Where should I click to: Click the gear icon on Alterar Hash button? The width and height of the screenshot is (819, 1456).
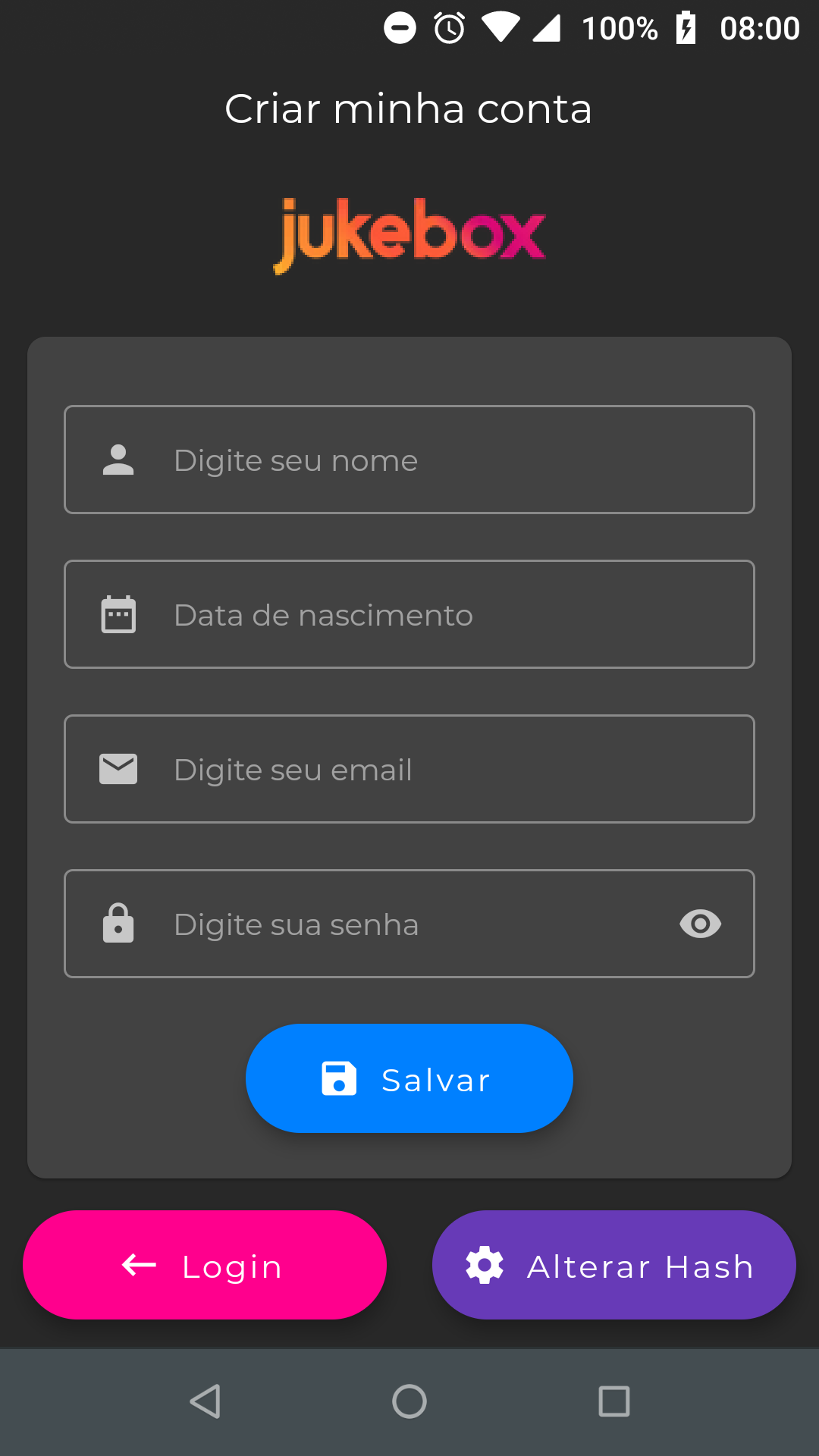(484, 1265)
